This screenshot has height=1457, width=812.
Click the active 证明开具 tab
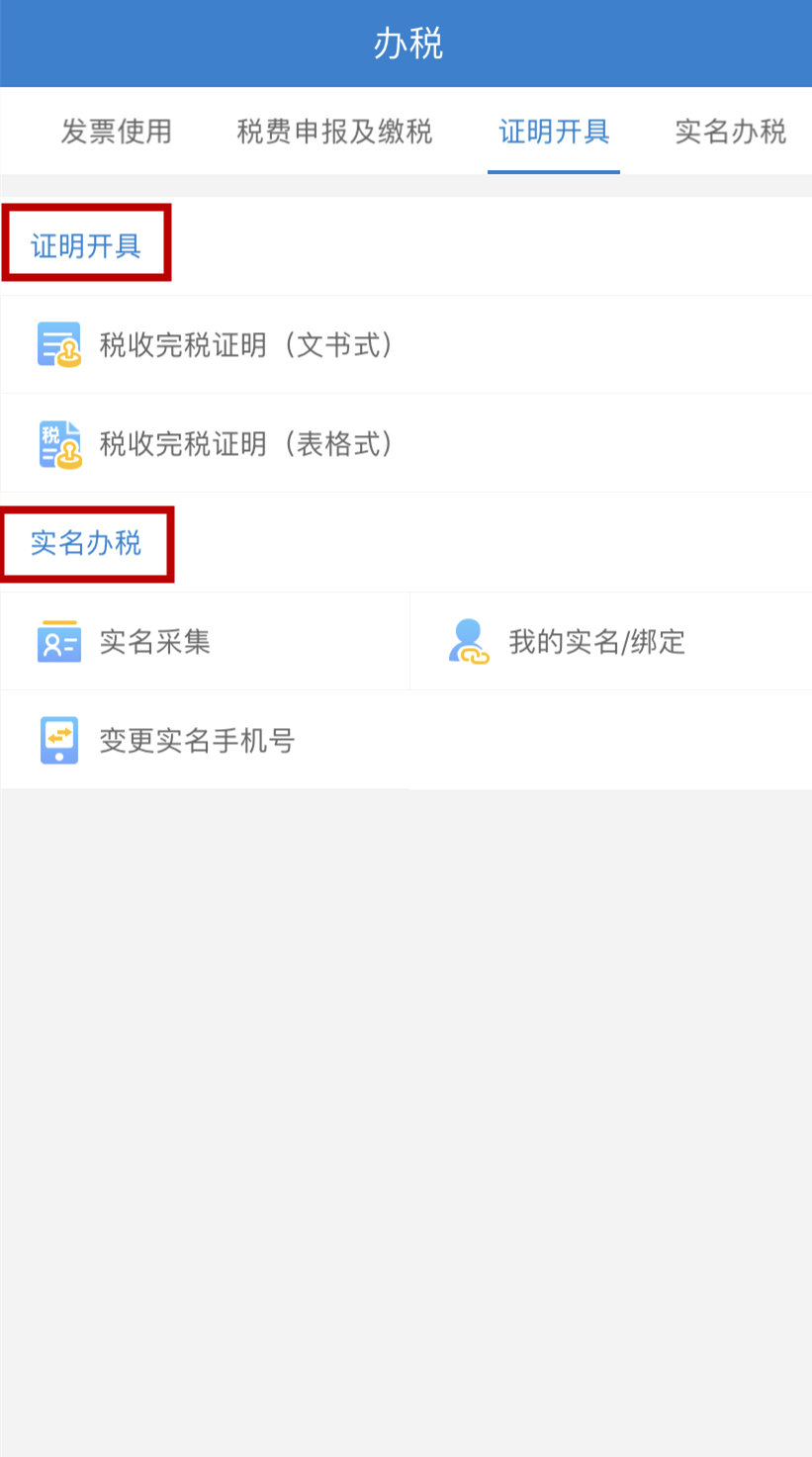[553, 132]
